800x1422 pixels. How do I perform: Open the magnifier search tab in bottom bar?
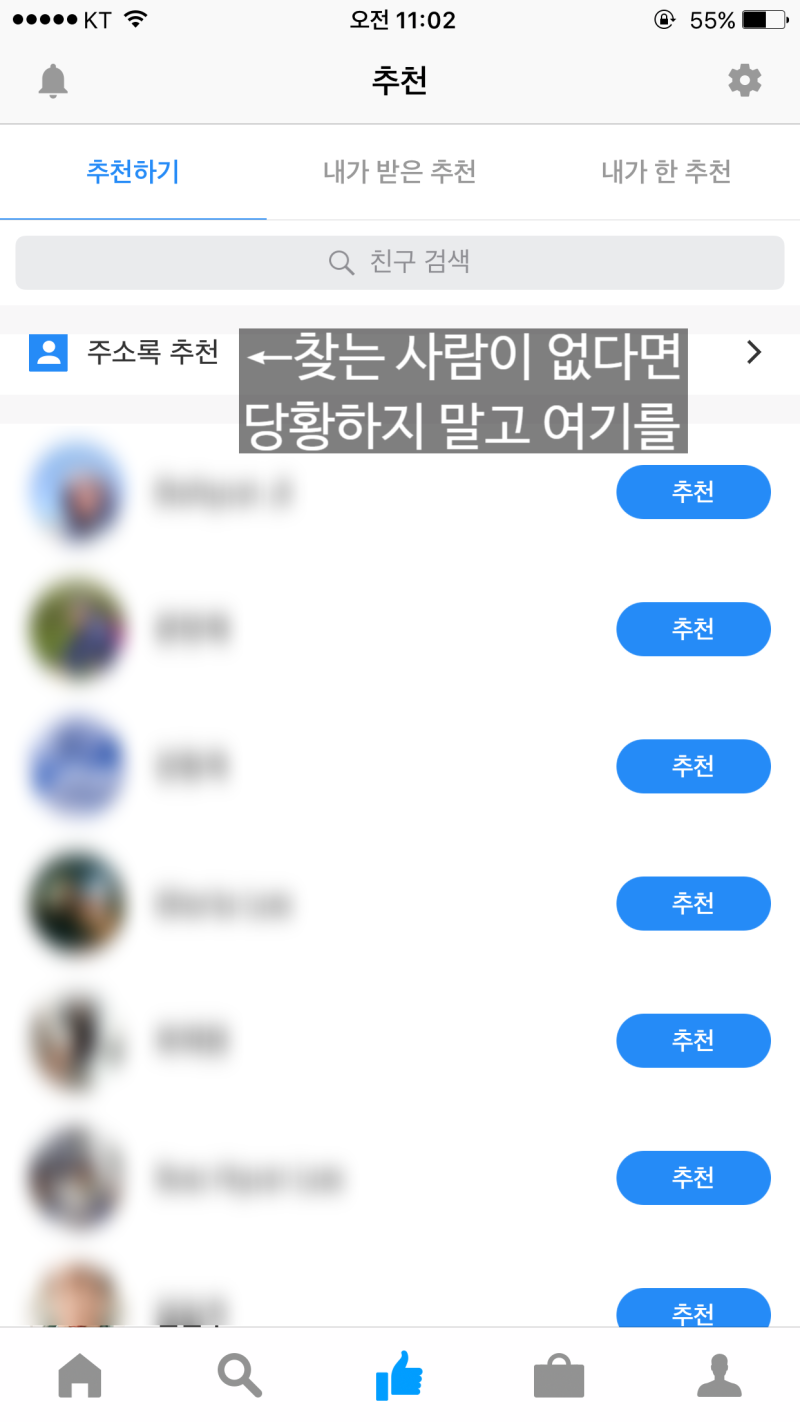click(240, 1376)
